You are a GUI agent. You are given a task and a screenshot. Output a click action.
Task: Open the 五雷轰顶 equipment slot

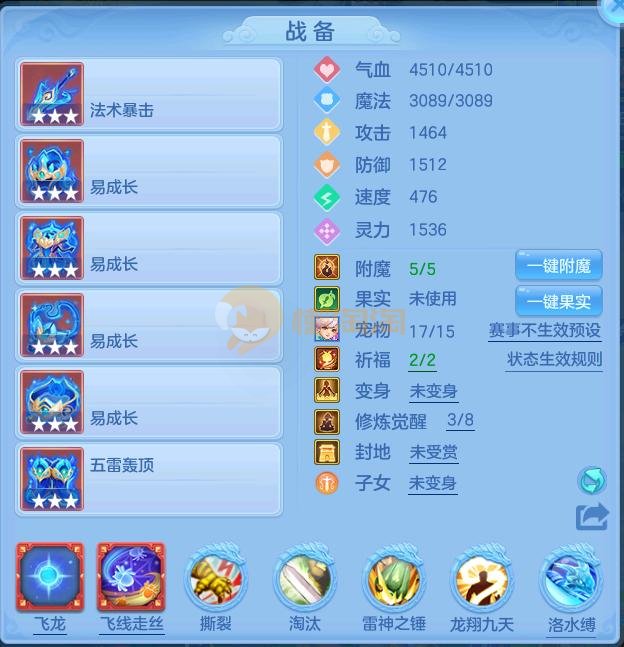click(150, 479)
